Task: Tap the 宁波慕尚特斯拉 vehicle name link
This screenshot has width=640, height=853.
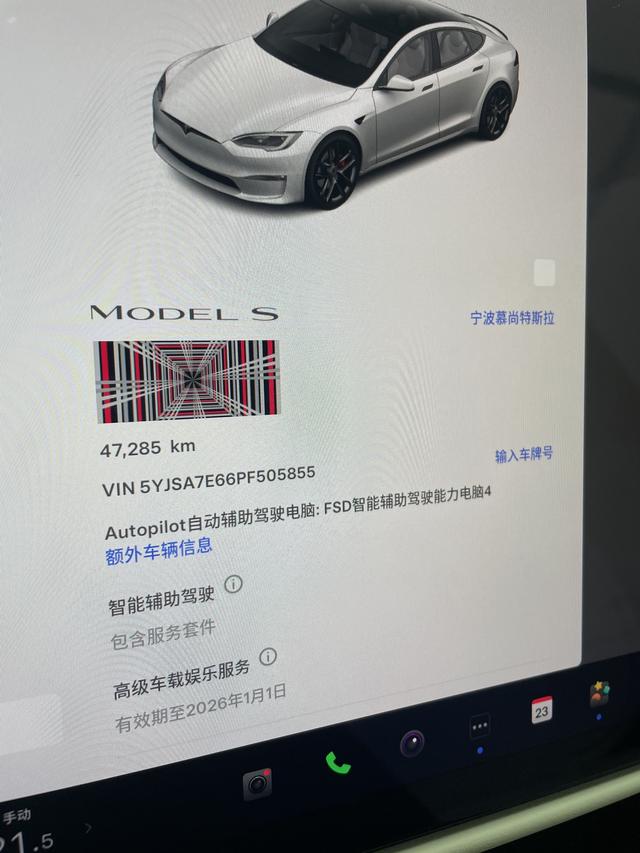Action: [512, 318]
